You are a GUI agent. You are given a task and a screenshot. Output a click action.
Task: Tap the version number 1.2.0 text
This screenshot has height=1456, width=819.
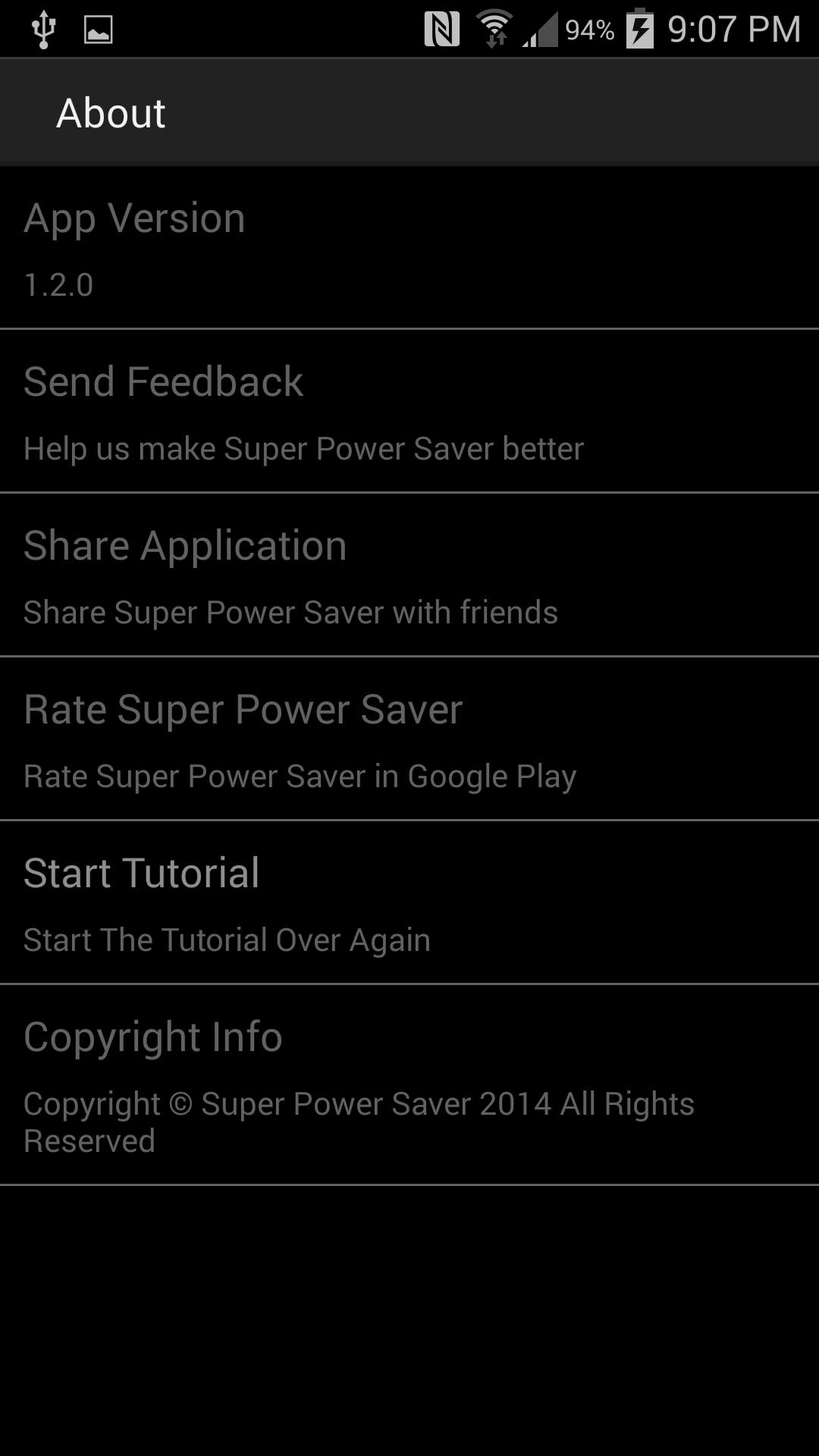coord(58,285)
